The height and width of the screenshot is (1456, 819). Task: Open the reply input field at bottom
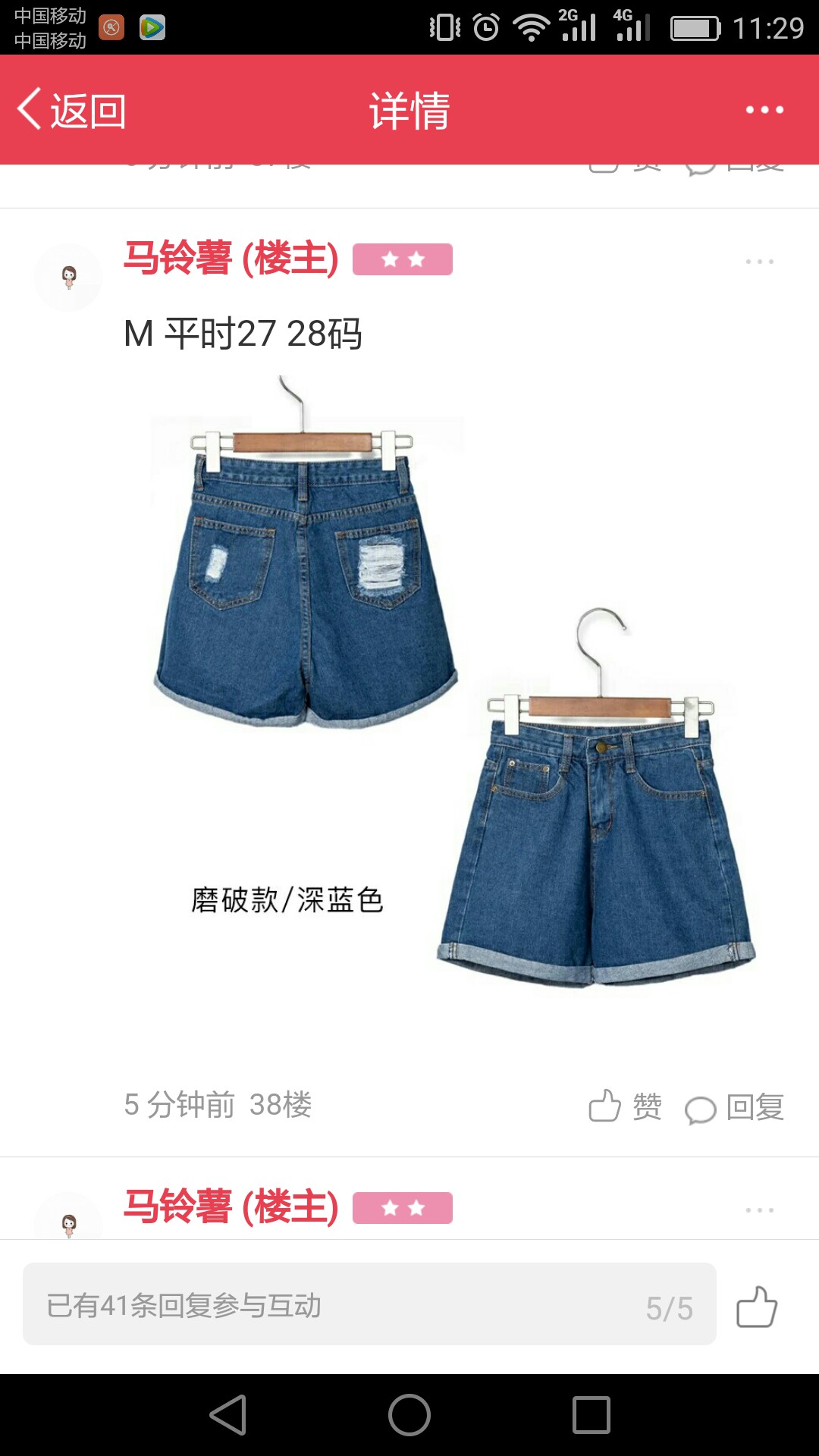coord(369,1304)
